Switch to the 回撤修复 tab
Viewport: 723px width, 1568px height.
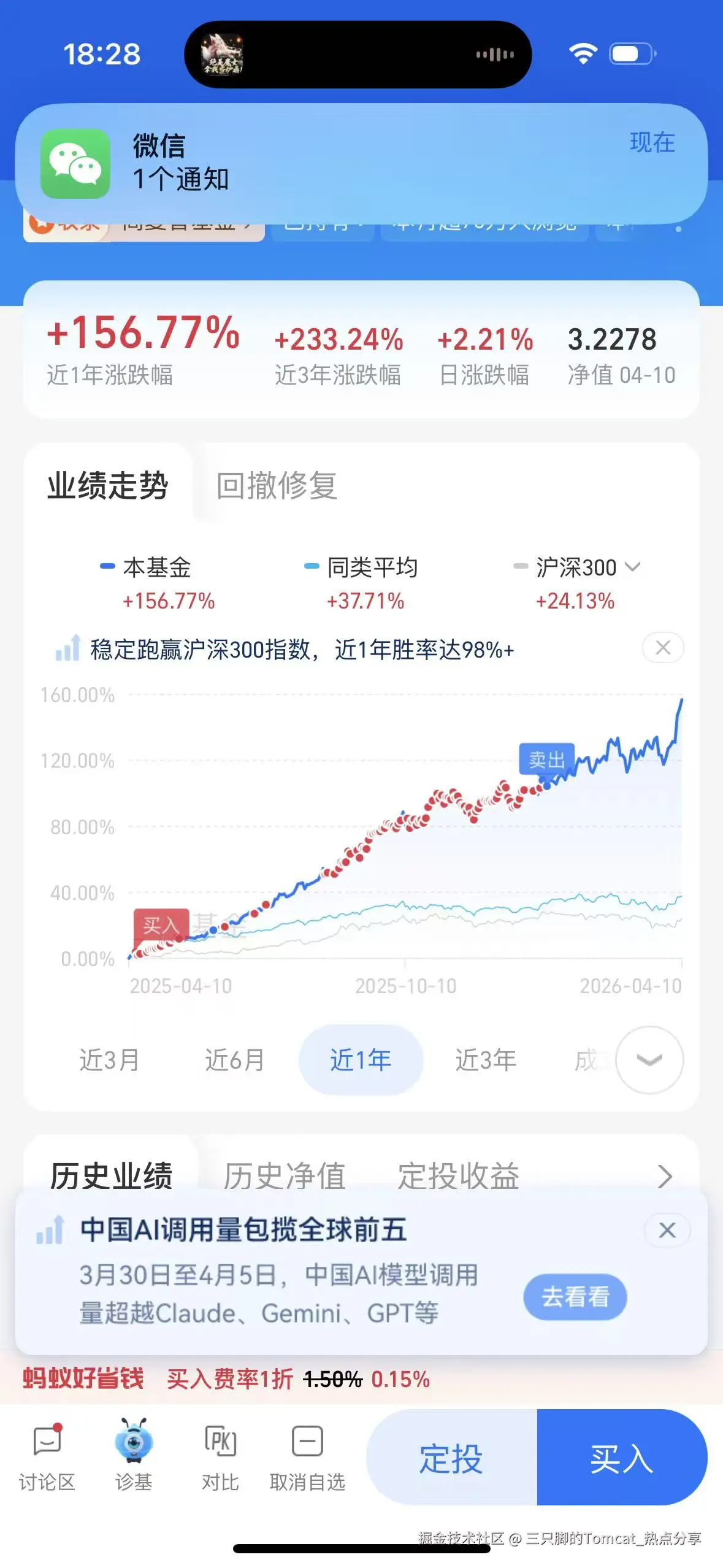point(277,485)
